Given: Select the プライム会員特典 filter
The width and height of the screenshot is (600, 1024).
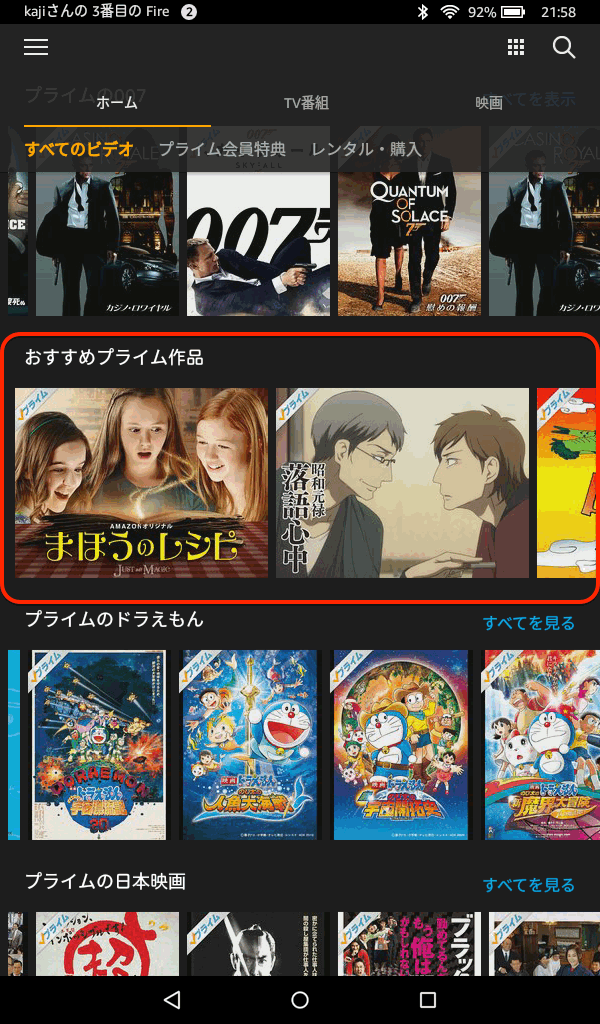Looking at the screenshot, I should (222, 149).
